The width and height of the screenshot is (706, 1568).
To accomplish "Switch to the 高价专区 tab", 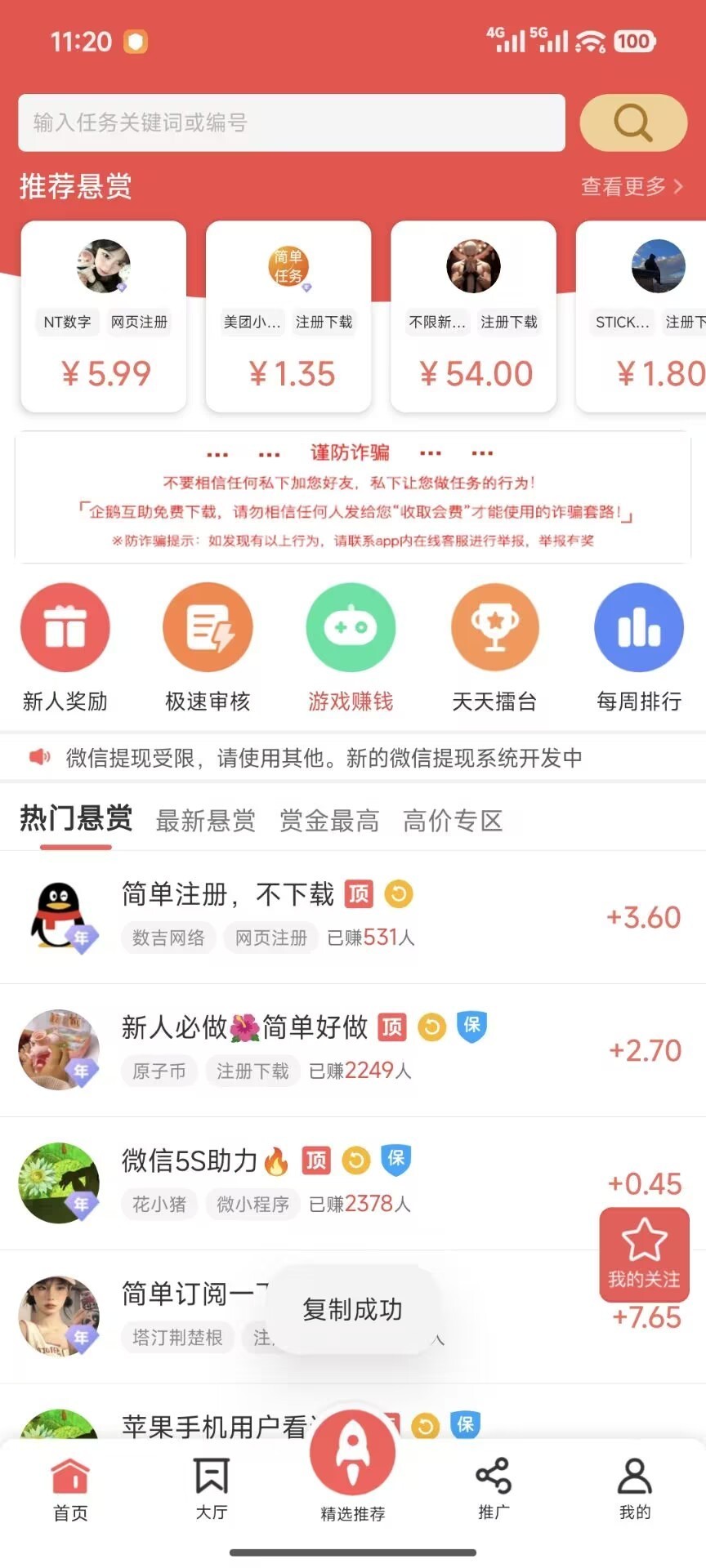I will [x=452, y=821].
